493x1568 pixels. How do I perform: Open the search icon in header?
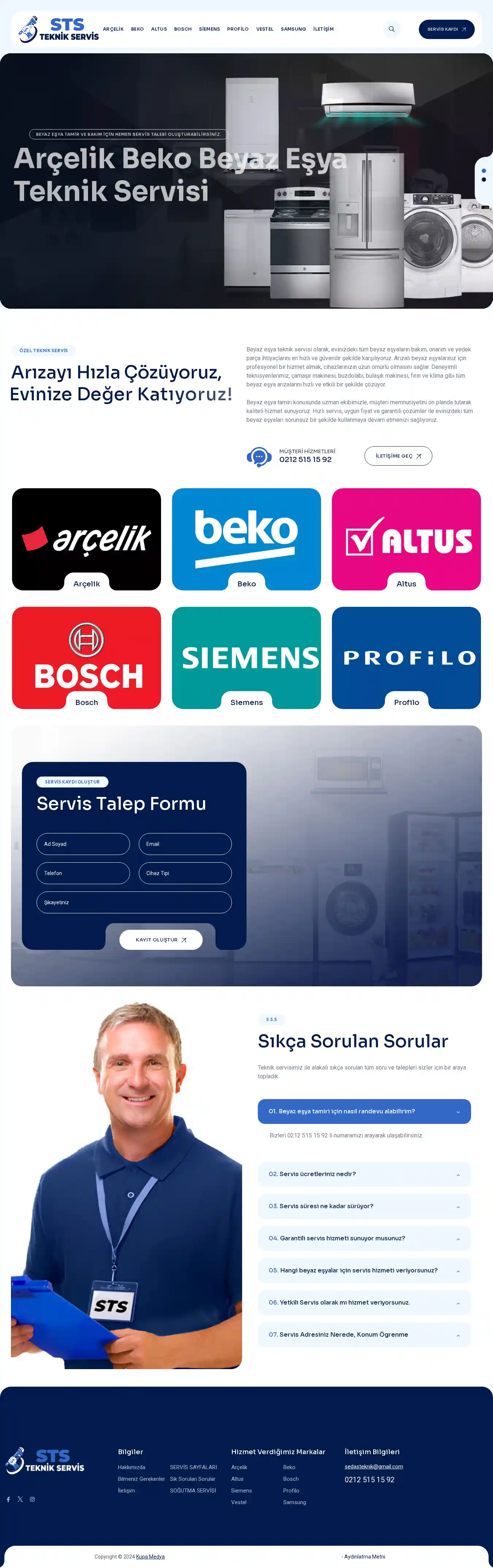(x=391, y=29)
